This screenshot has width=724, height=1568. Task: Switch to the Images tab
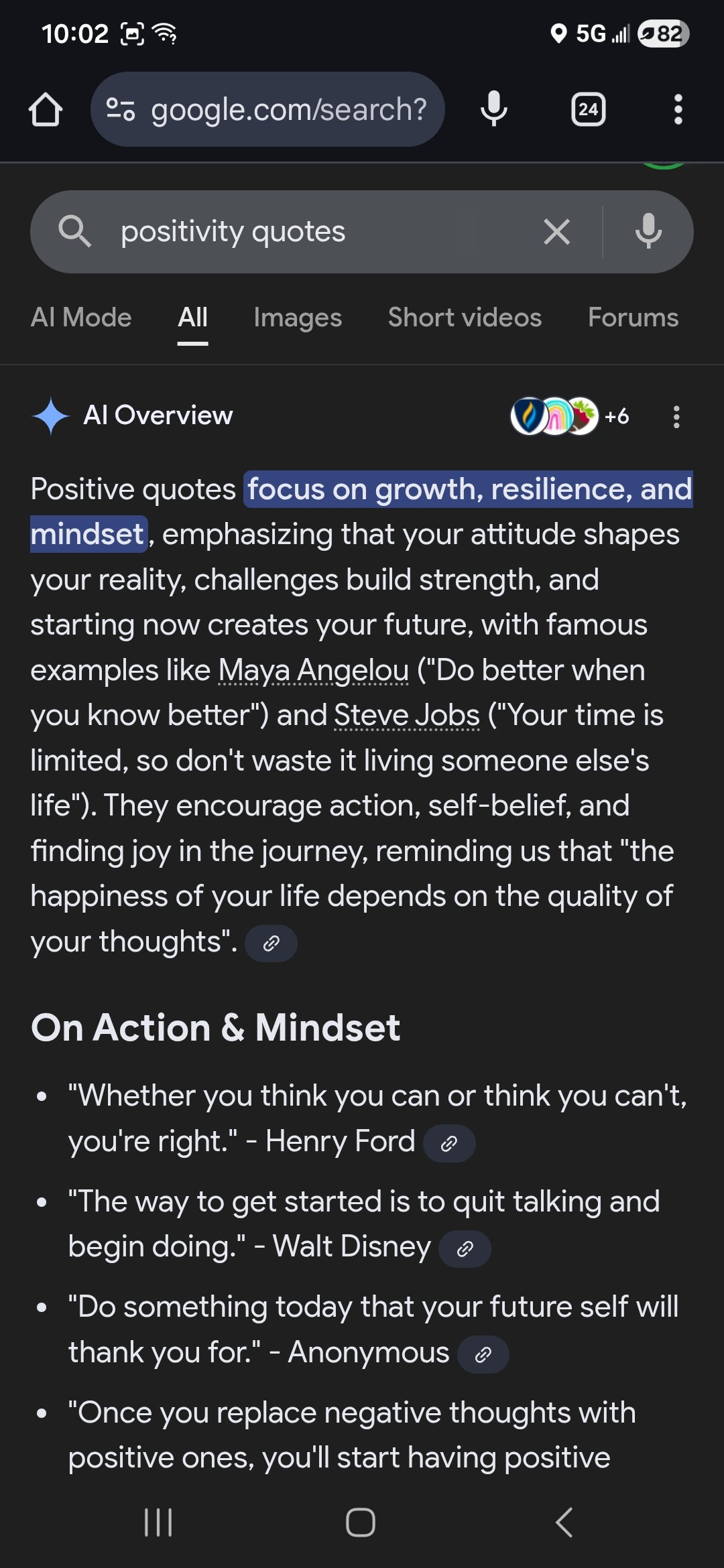pos(298,318)
